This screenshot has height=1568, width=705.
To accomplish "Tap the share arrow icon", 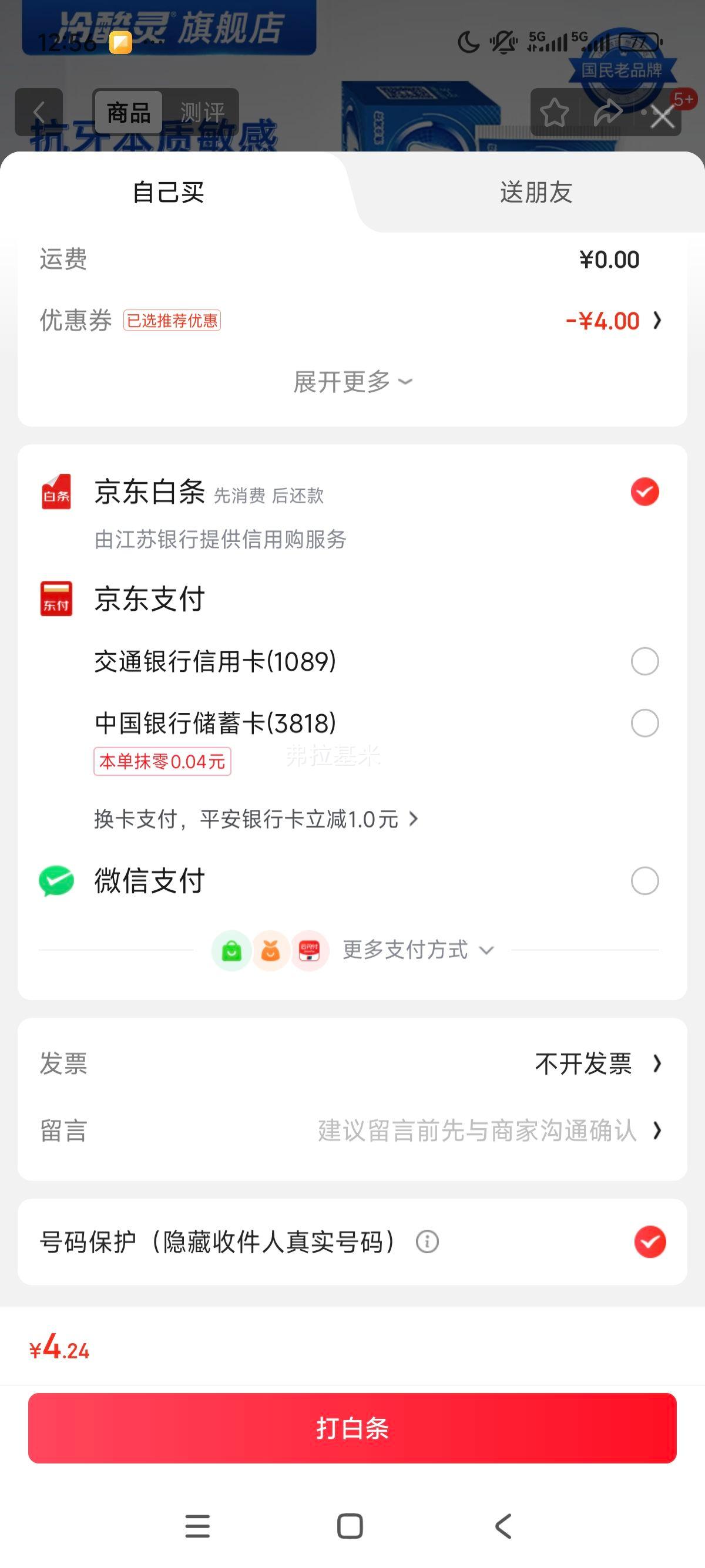I will 608,113.
